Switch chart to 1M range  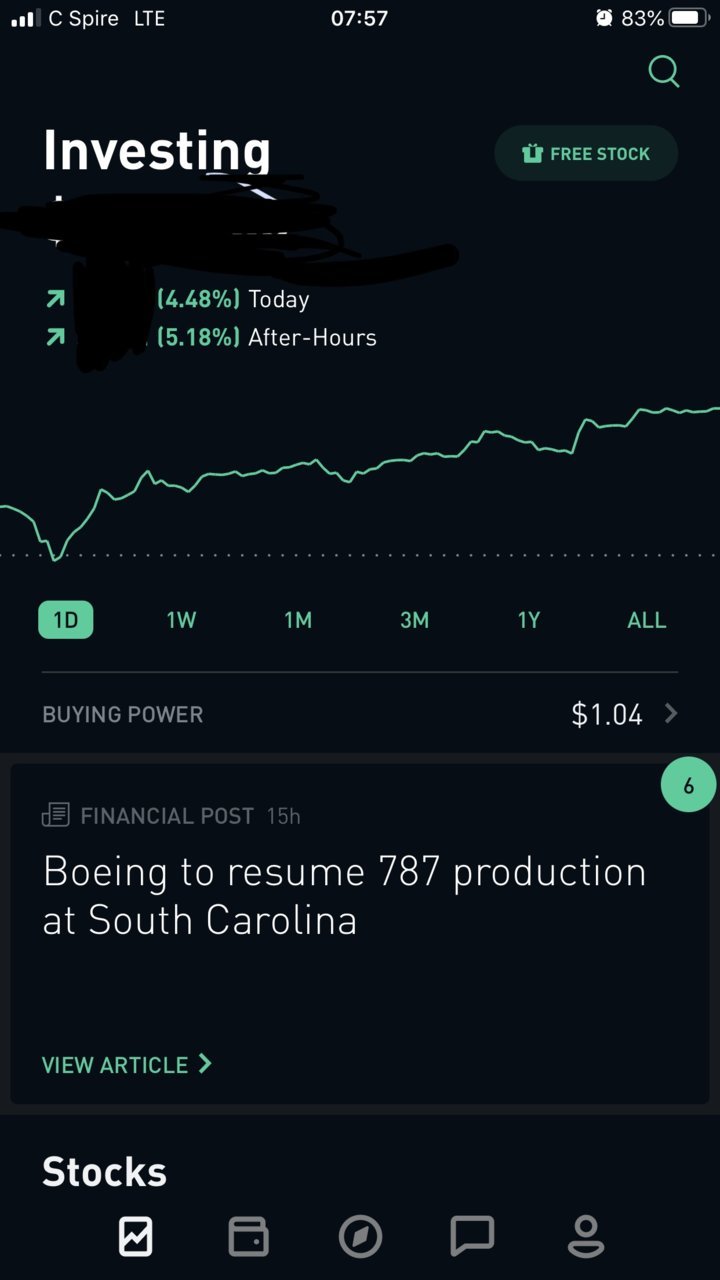(x=298, y=620)
